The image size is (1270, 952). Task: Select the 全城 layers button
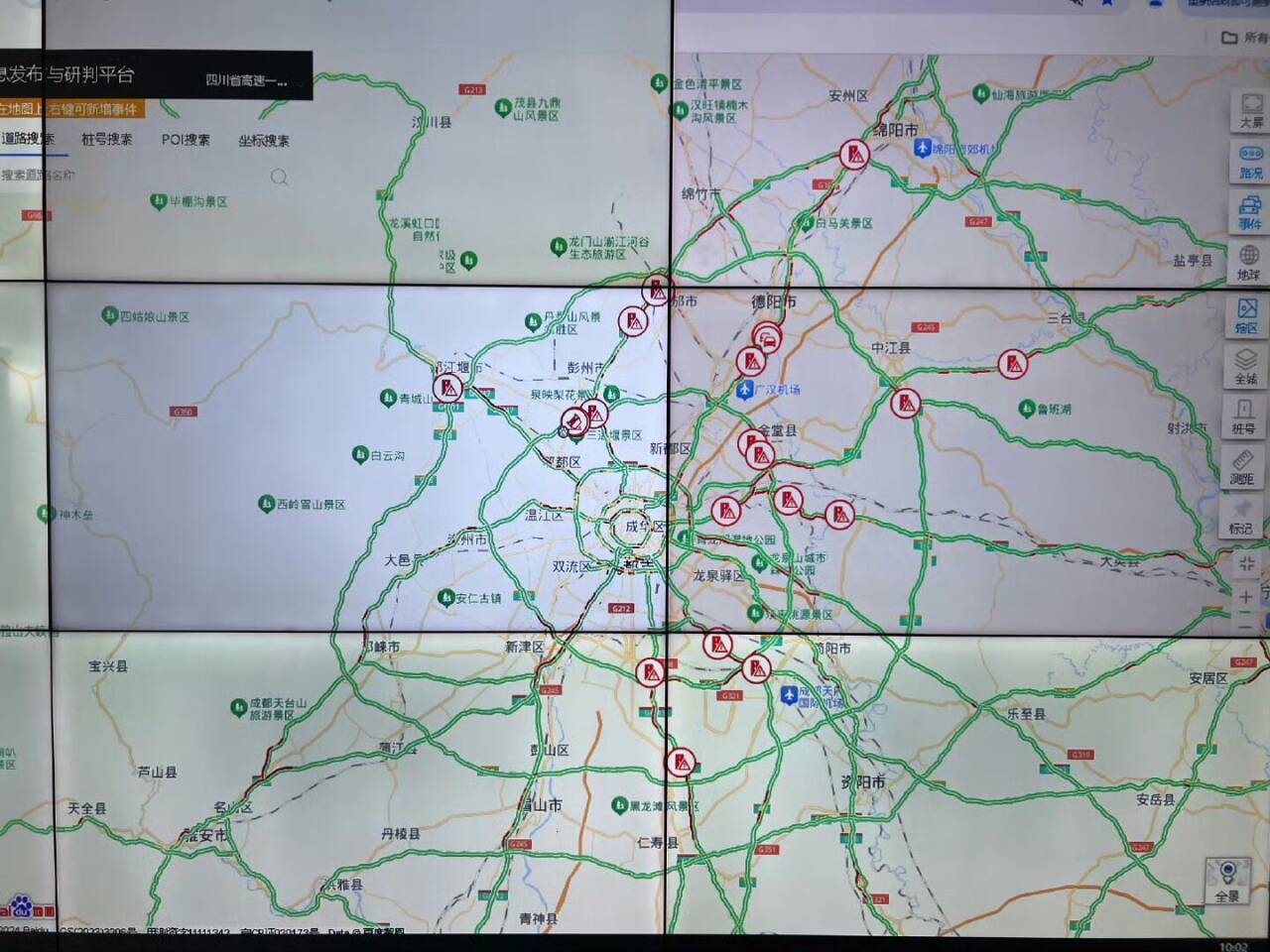(1246, 366)
